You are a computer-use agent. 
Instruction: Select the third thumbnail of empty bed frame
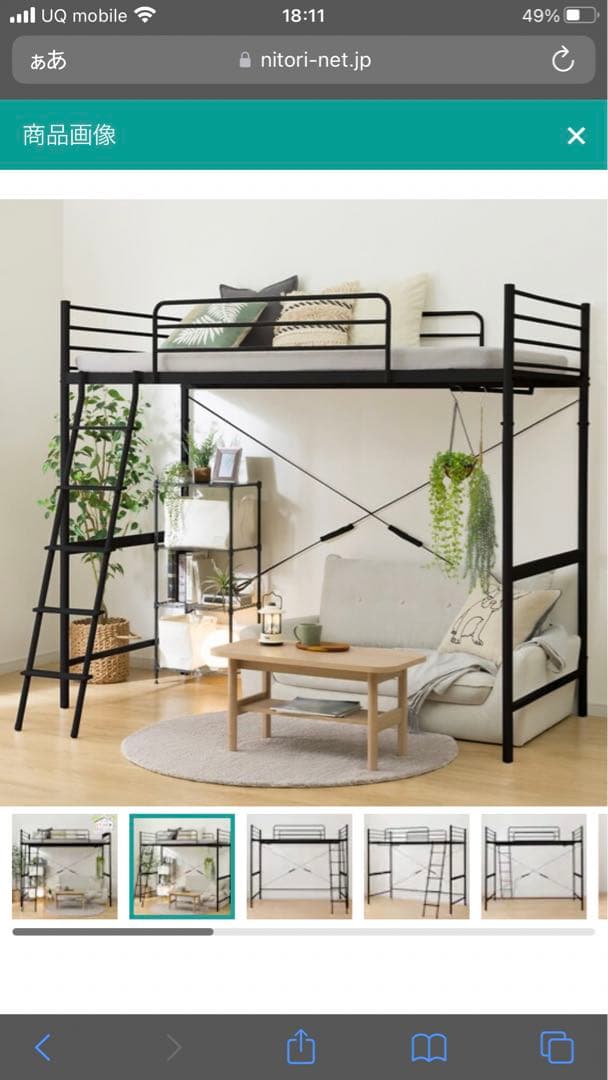coord(299,866)
